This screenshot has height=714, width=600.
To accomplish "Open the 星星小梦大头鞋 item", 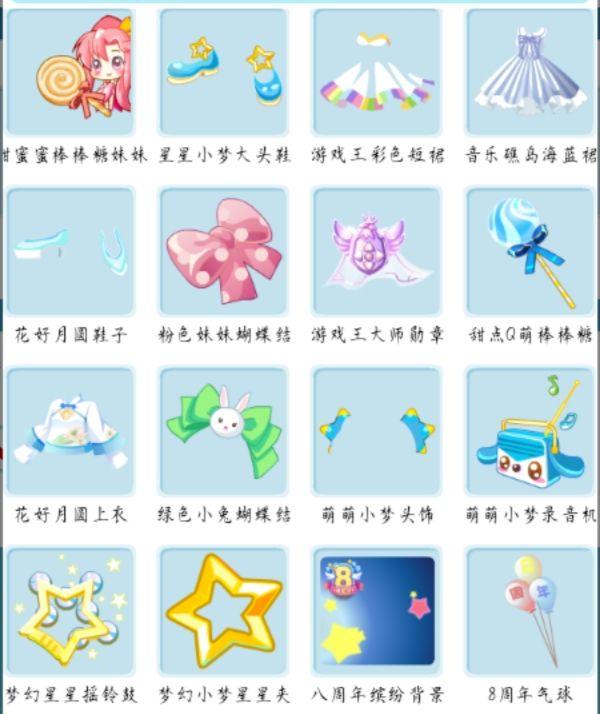I will (x=224, y=72).
